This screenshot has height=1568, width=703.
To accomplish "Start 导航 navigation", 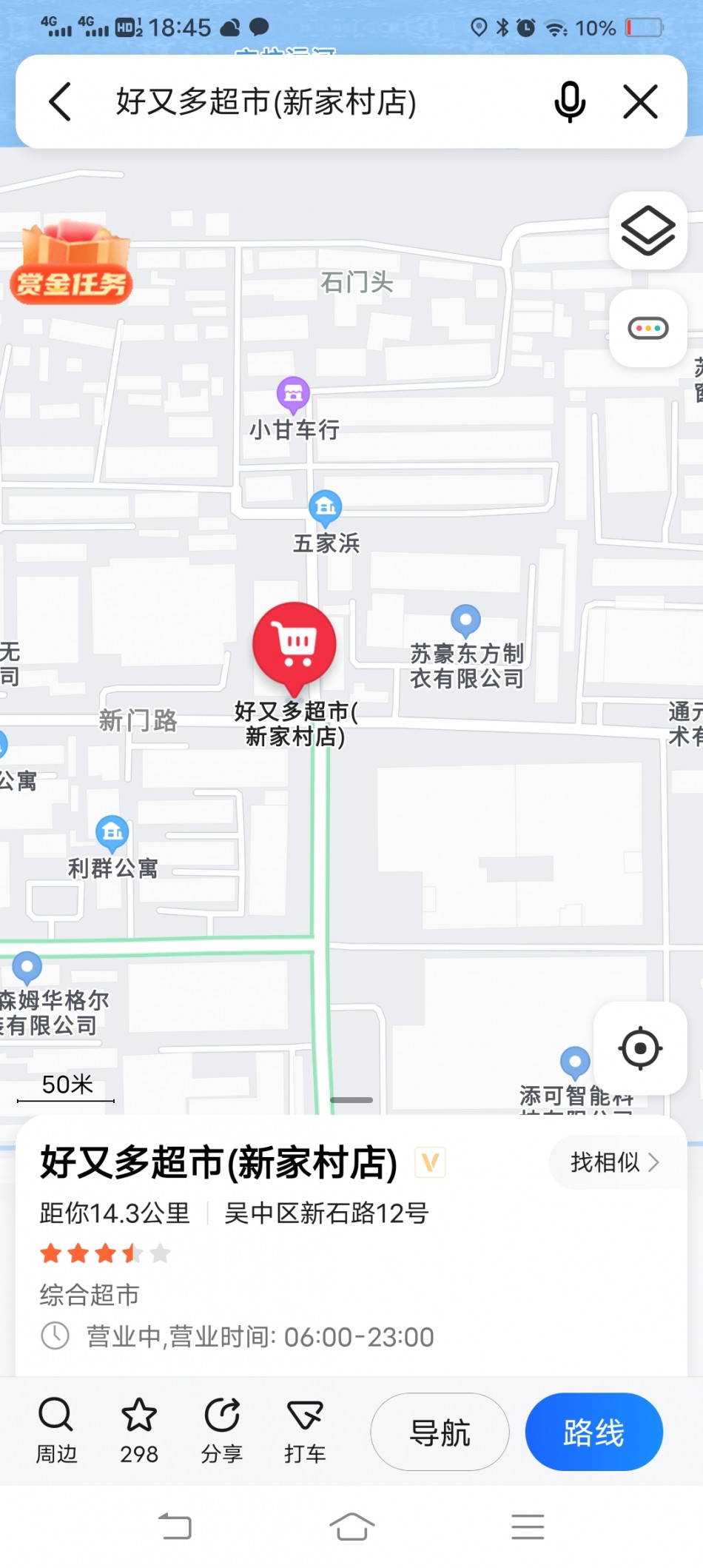I will (x=440, y=1432).
